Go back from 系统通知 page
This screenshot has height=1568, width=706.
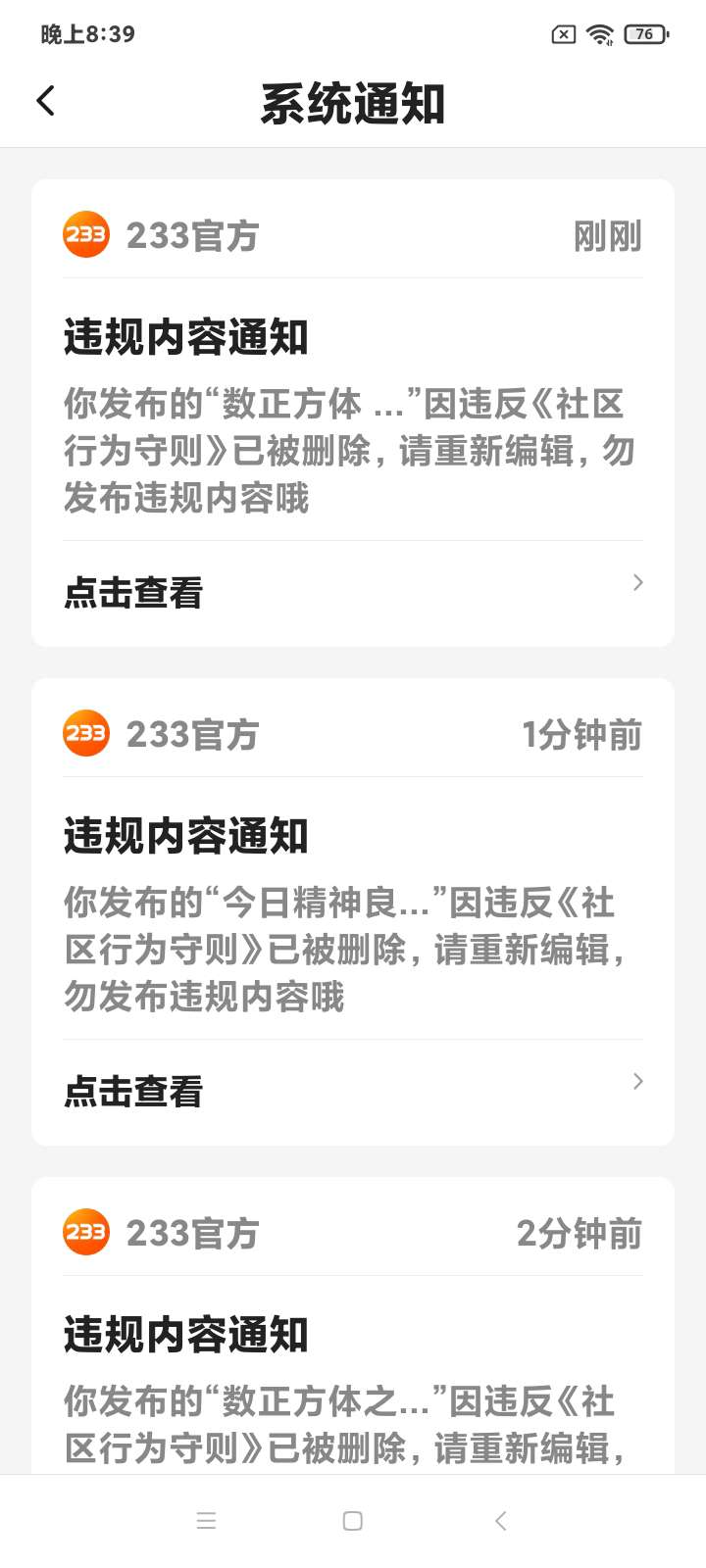pyautogui.click(x=46, y=101)
